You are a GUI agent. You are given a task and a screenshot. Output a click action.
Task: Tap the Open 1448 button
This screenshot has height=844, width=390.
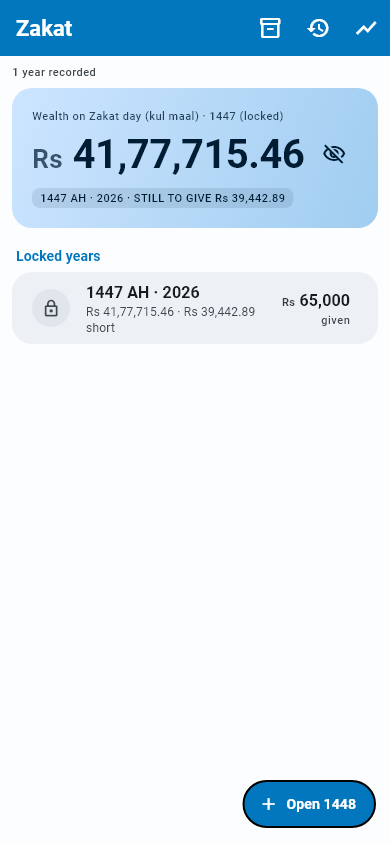point(309,804)
